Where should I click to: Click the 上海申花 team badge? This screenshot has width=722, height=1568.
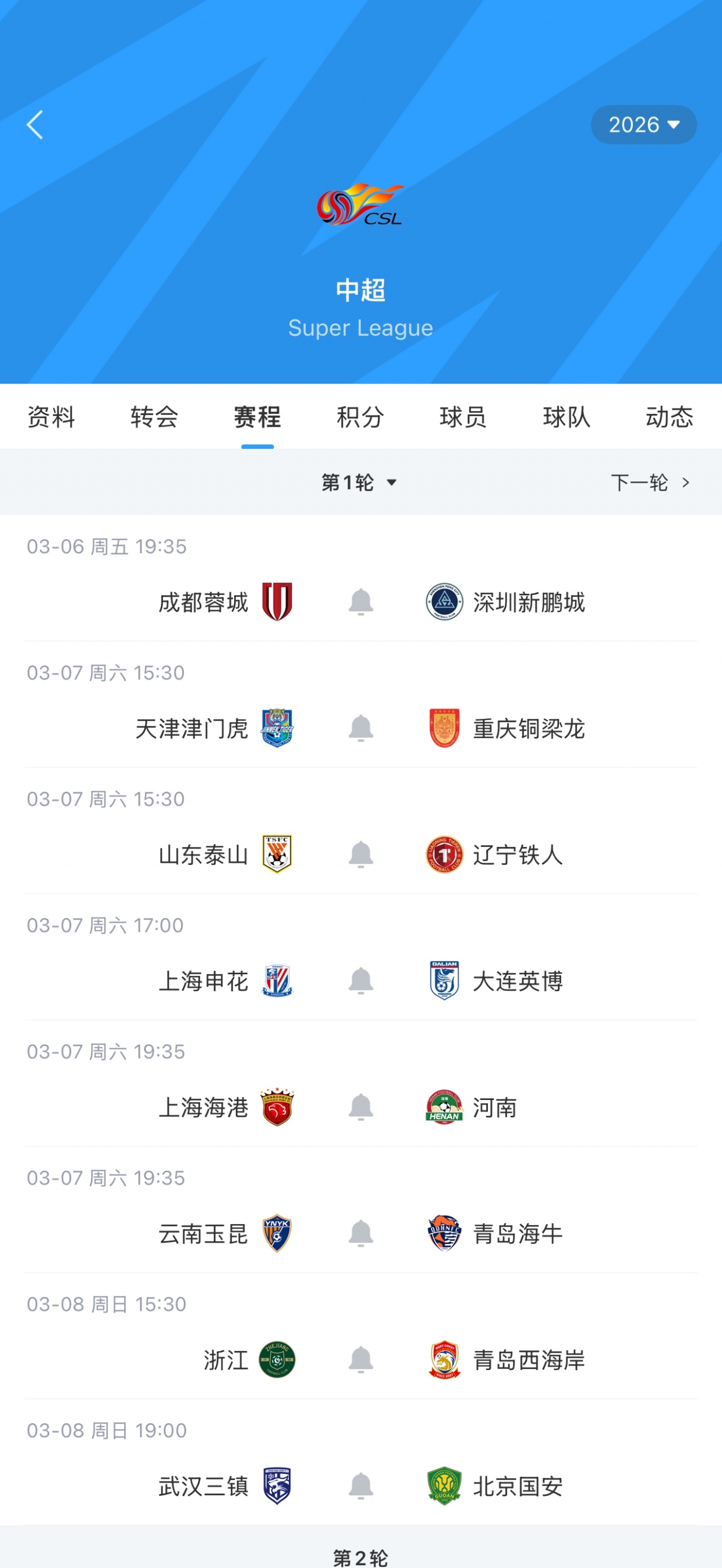point(278,980)
